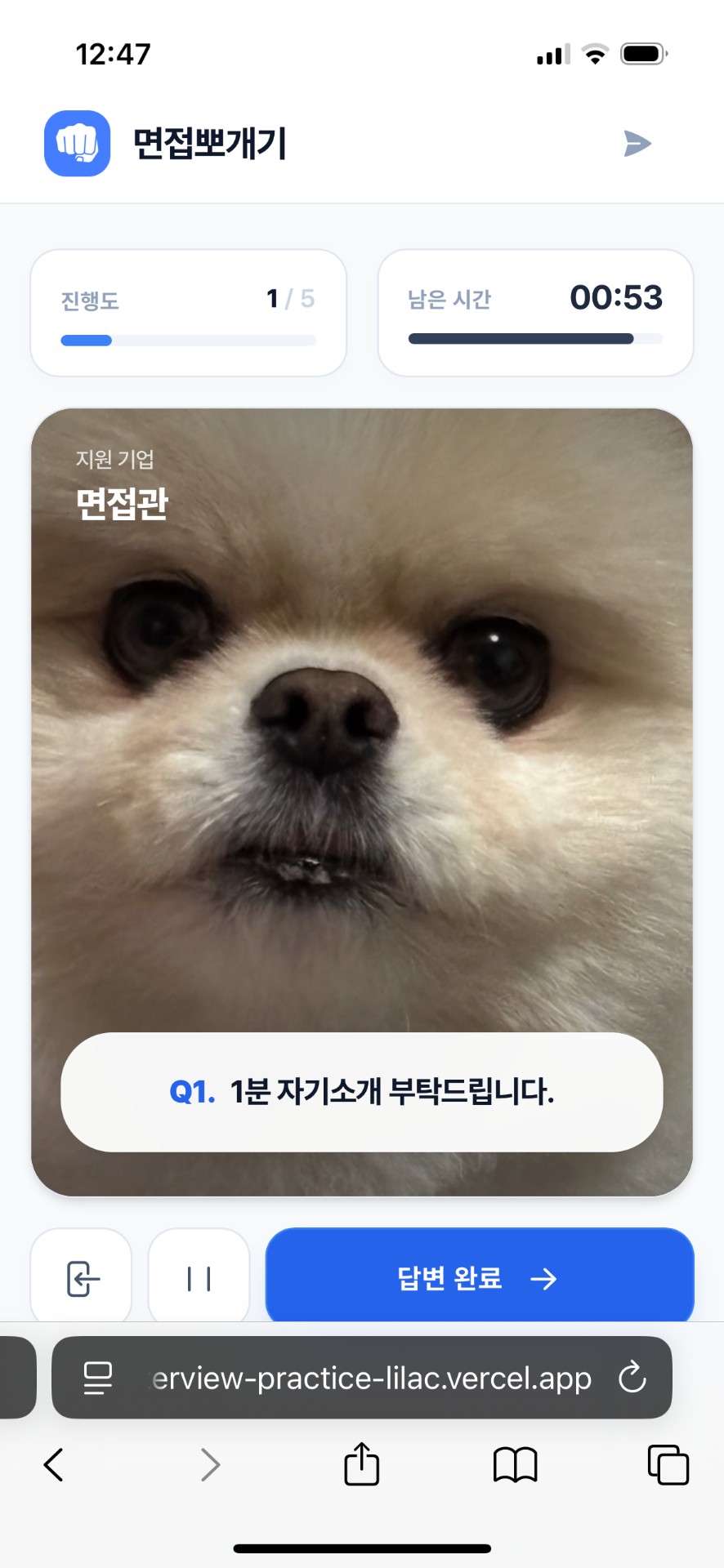The width and height of the screenshot is (724, 1568).
Task: Open Safari bookmarks
Action: coord(515,1464)
